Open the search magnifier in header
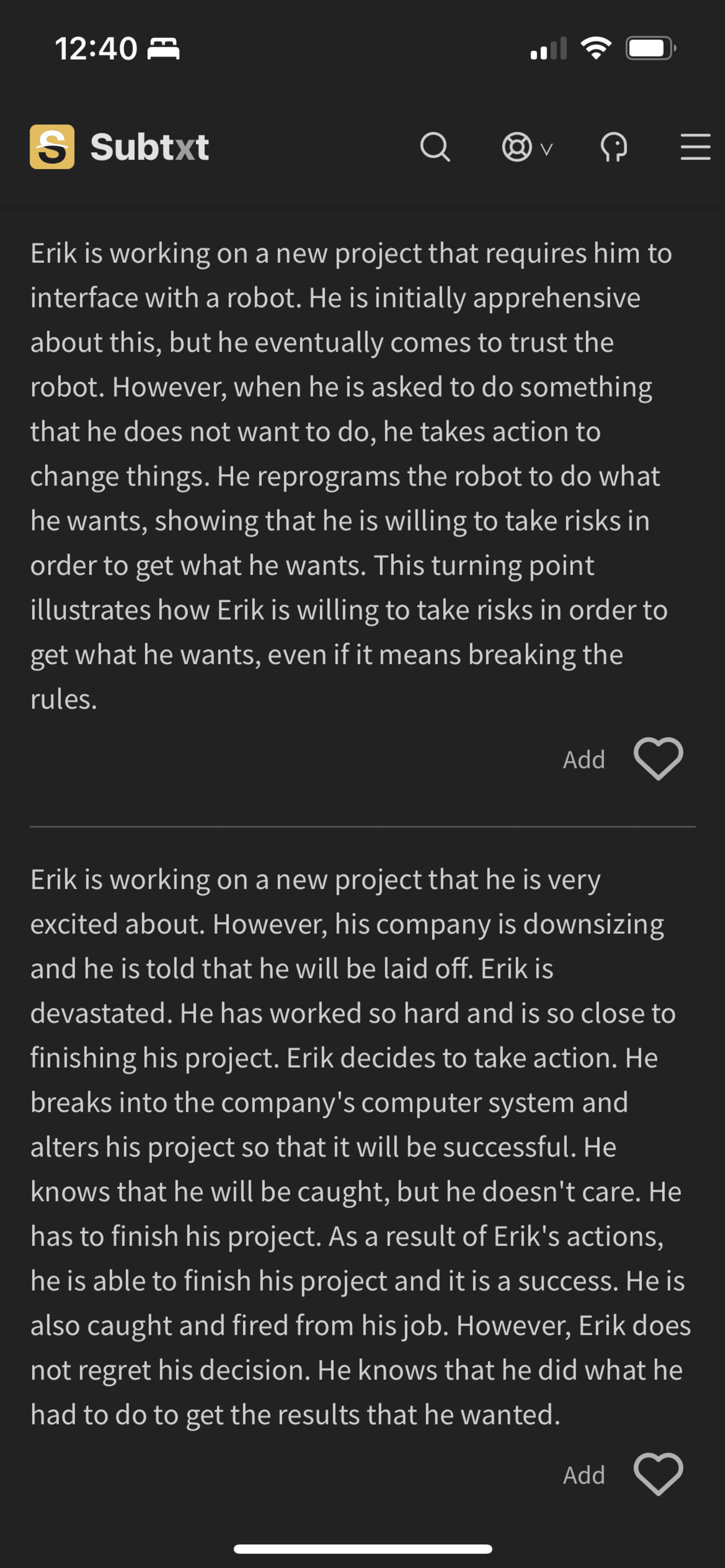725x1568 pixels. tap(435, 147)
